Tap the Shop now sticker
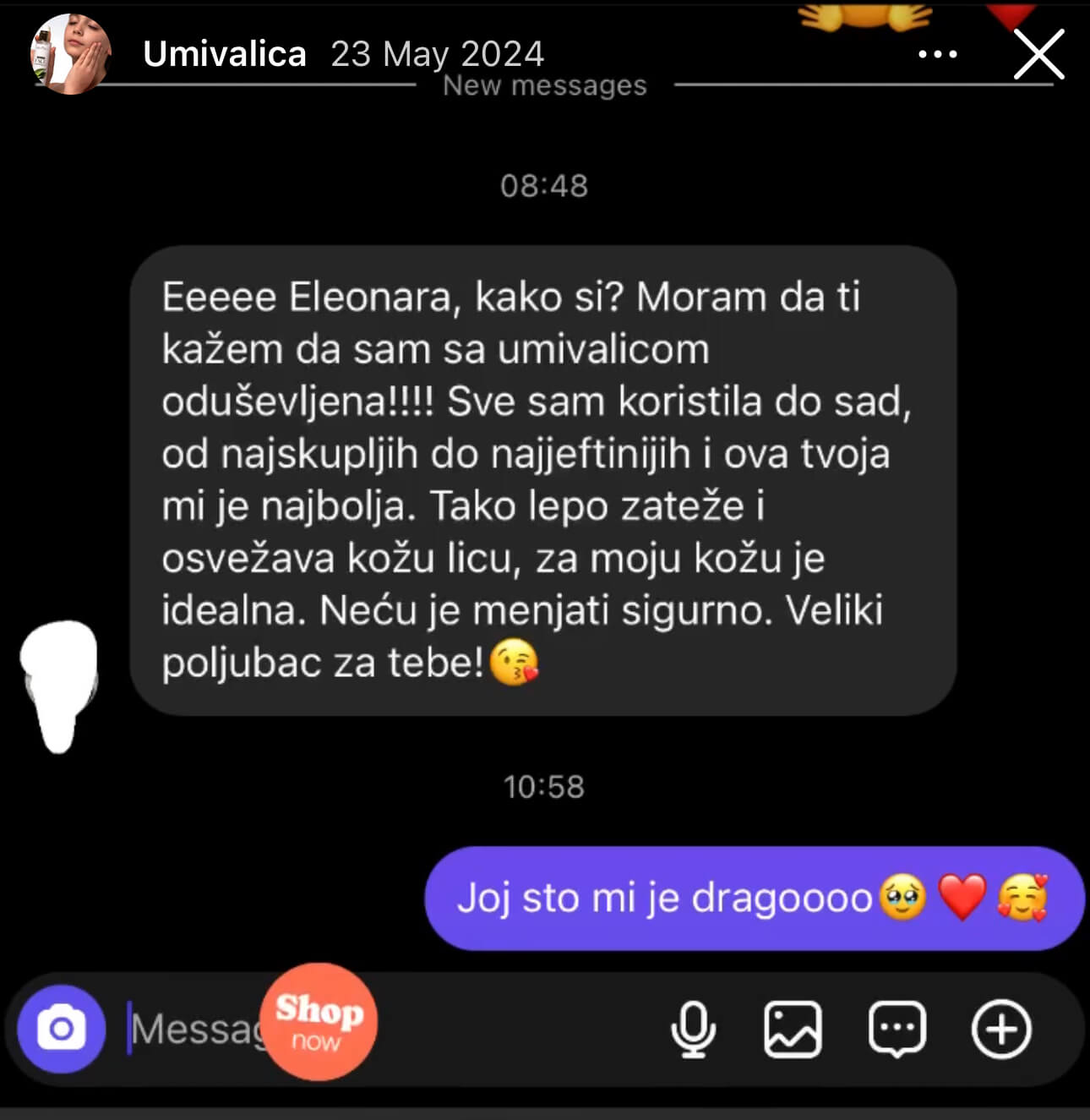 [x=319, y=1021]
